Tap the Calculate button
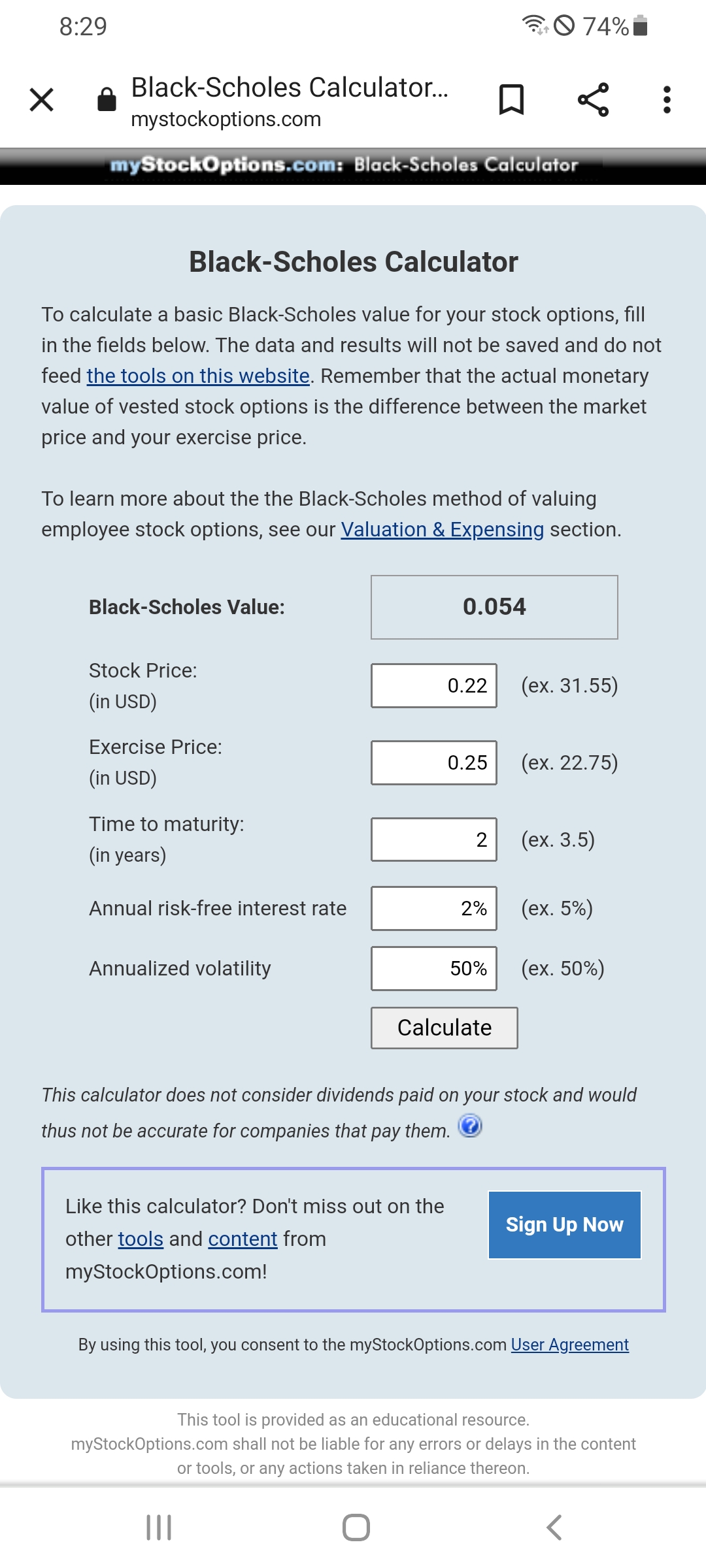The height and width of the screenshot is (1568, 706). (445, 1028)
